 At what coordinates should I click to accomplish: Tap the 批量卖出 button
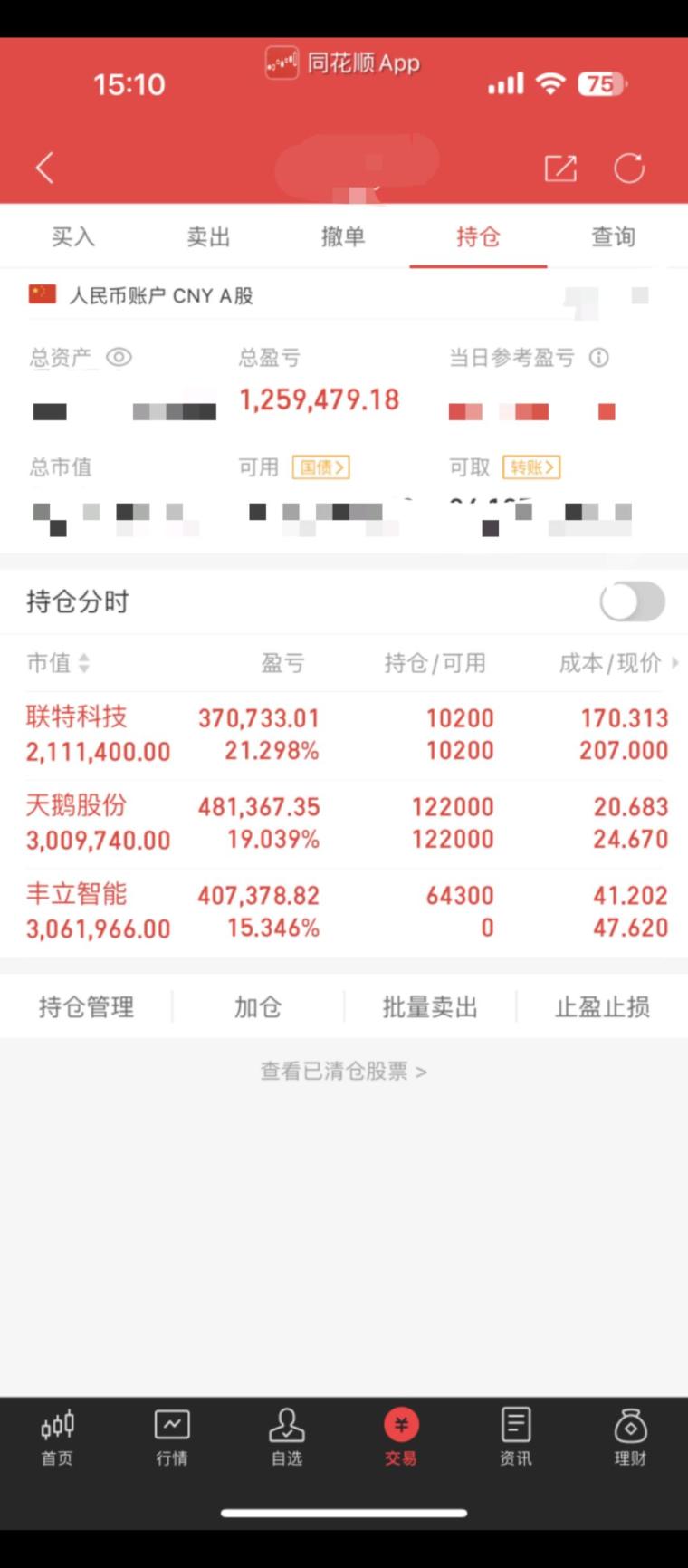429,1007
